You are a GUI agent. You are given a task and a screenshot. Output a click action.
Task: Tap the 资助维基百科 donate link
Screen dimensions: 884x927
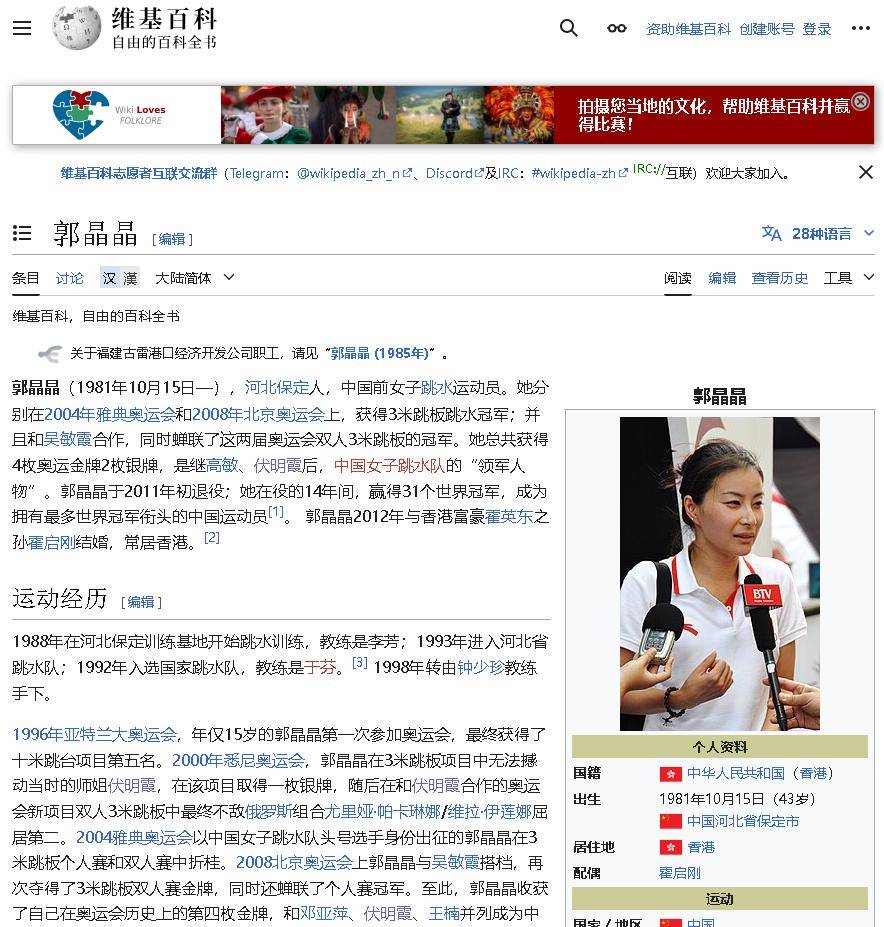click(x=688, y=29)
